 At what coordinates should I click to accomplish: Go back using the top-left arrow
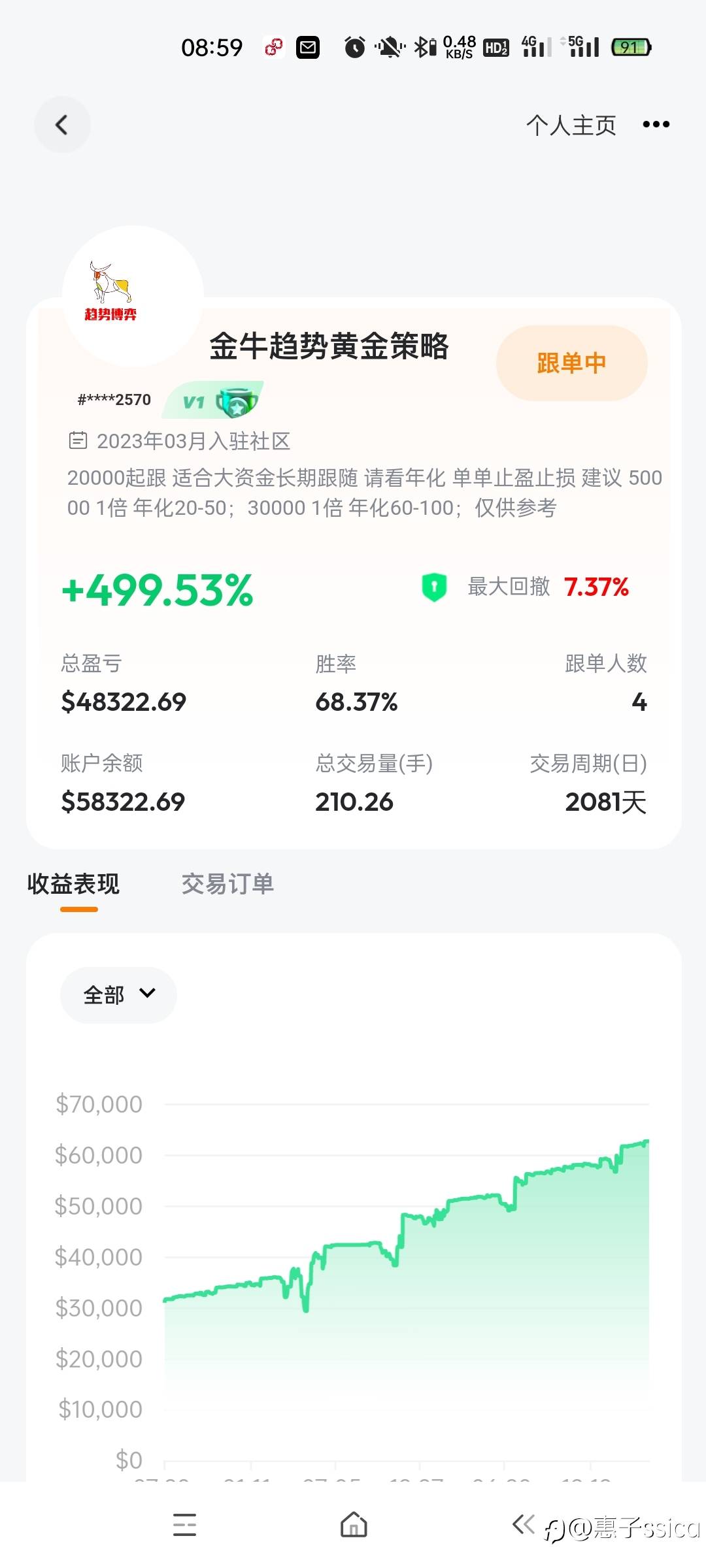(62, 125)
